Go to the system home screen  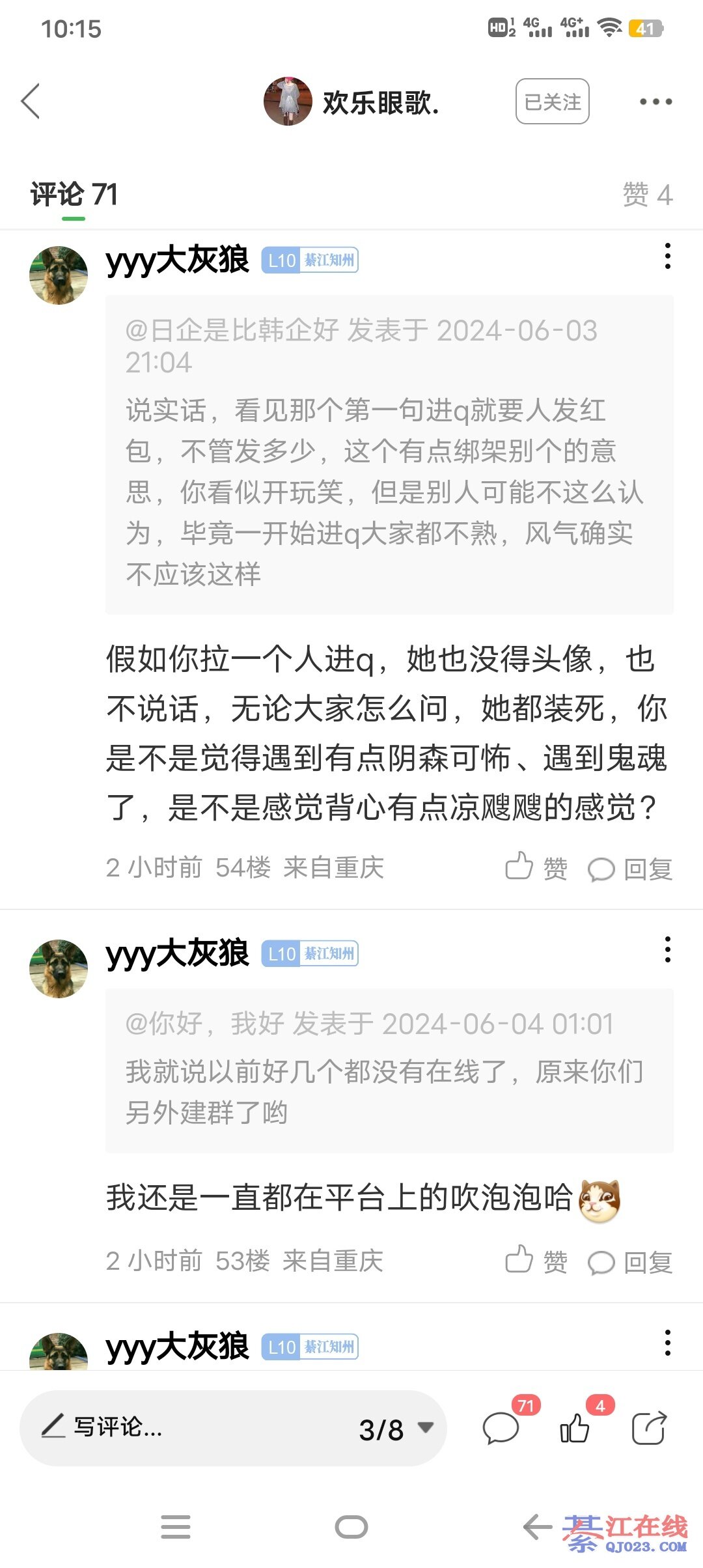click(x=351, y=1527)
